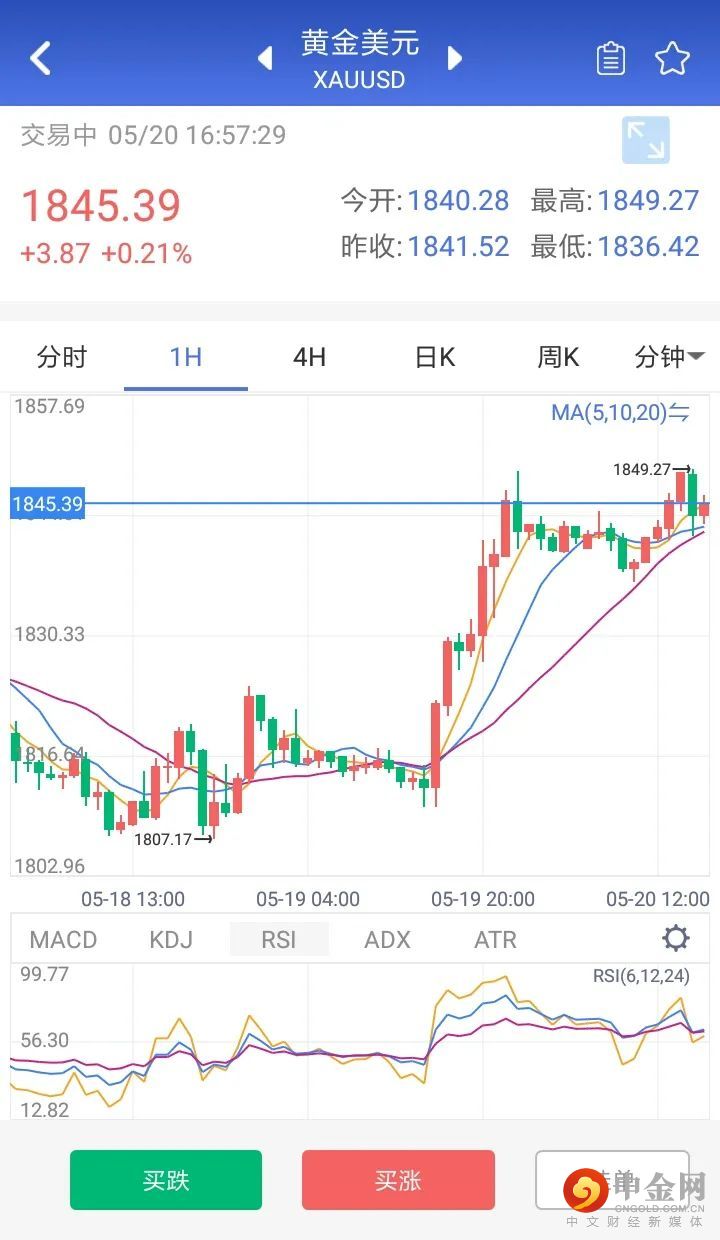Select the 1H chart tab

(186, 357)
